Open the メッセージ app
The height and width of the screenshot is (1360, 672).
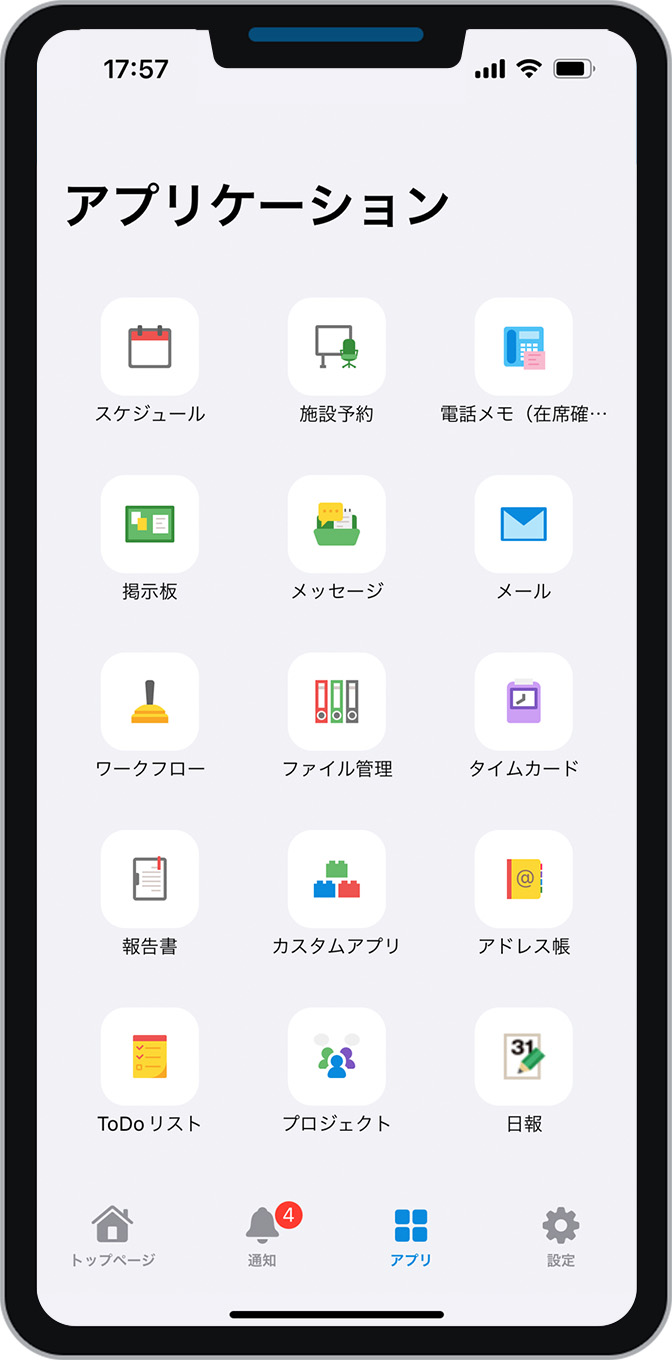(337, 524)
